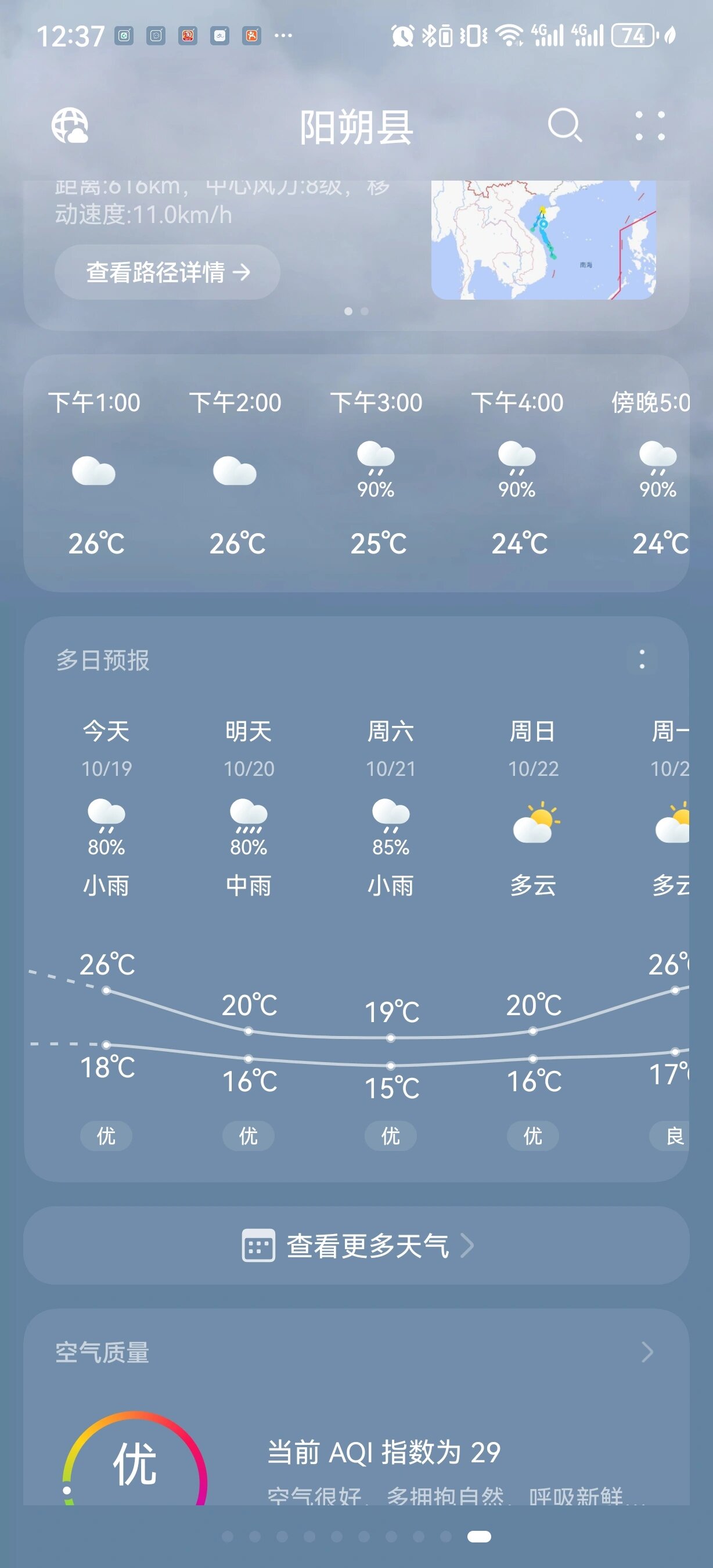Open the typhoon path map thumbnail
713x1568 pixels.
pos(545,238)
